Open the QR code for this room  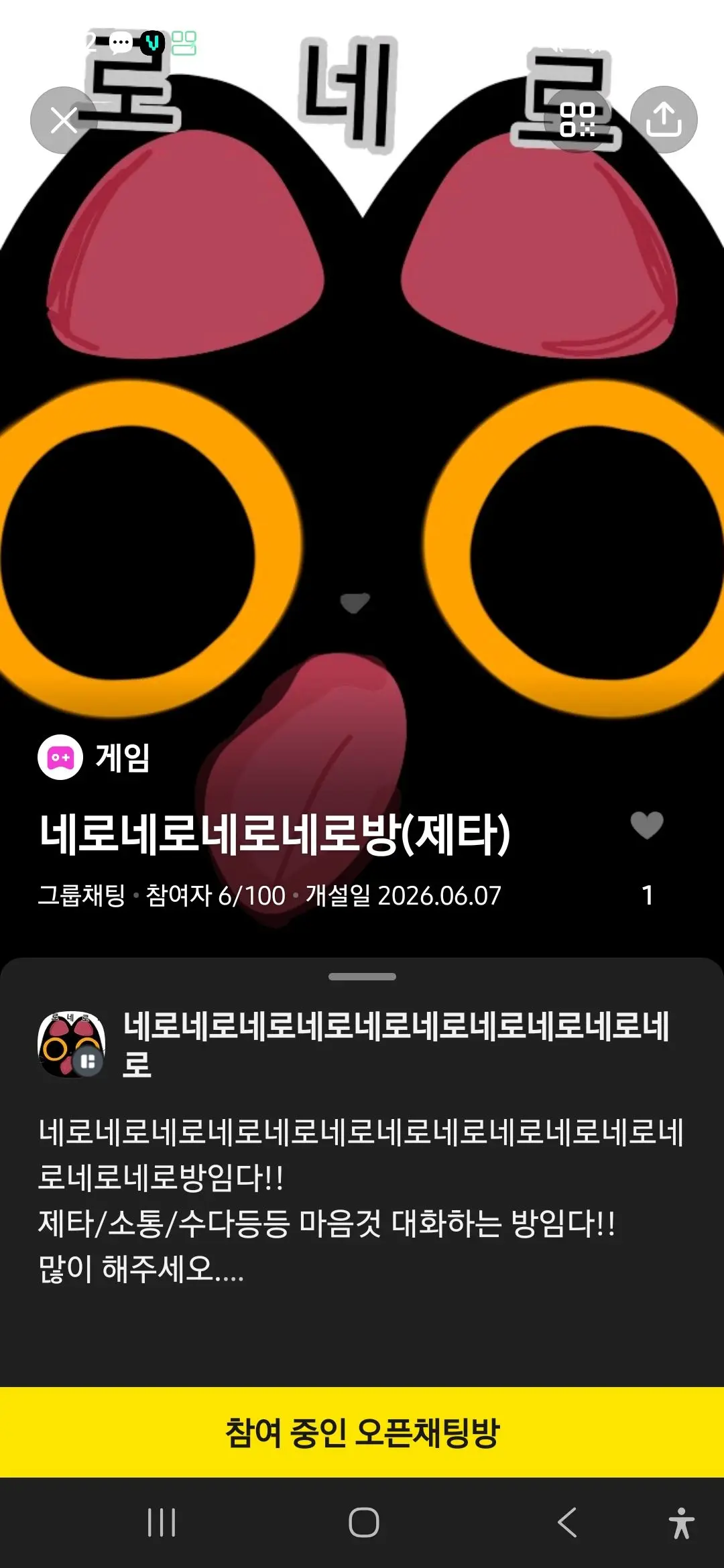tap(577, 120)
